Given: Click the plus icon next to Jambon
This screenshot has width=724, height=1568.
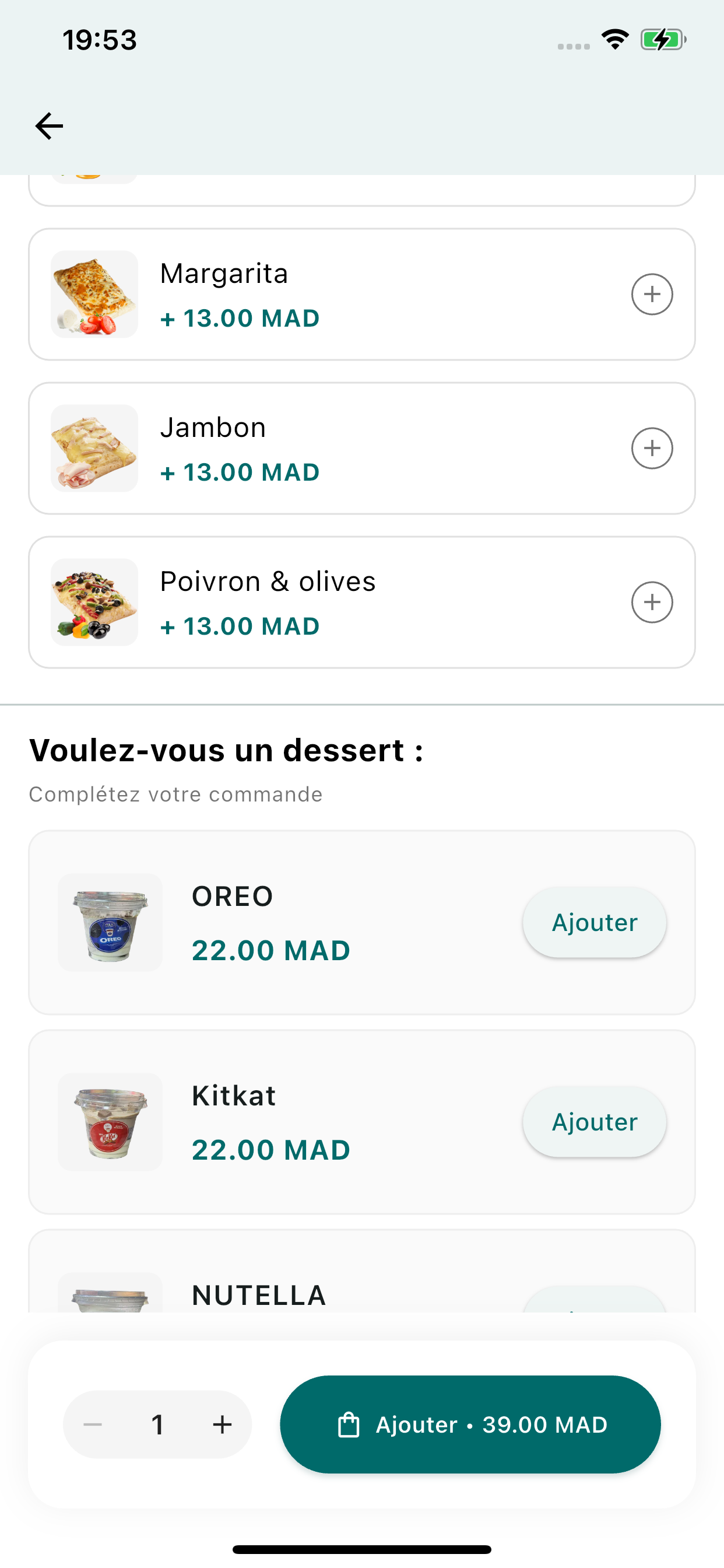Looking at the screenshot, I should click(x=652, y=447).
